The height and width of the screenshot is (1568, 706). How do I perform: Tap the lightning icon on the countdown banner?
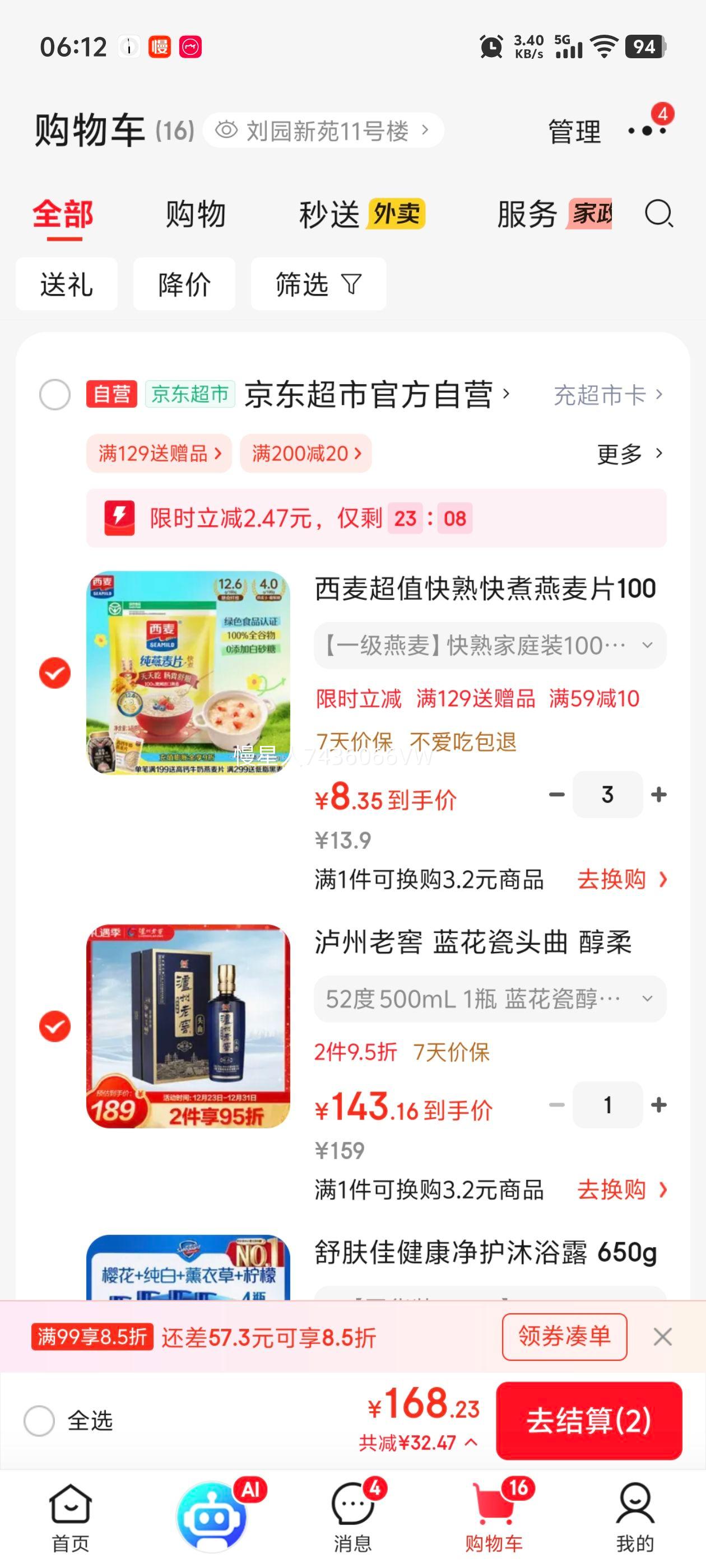(119, 518)
